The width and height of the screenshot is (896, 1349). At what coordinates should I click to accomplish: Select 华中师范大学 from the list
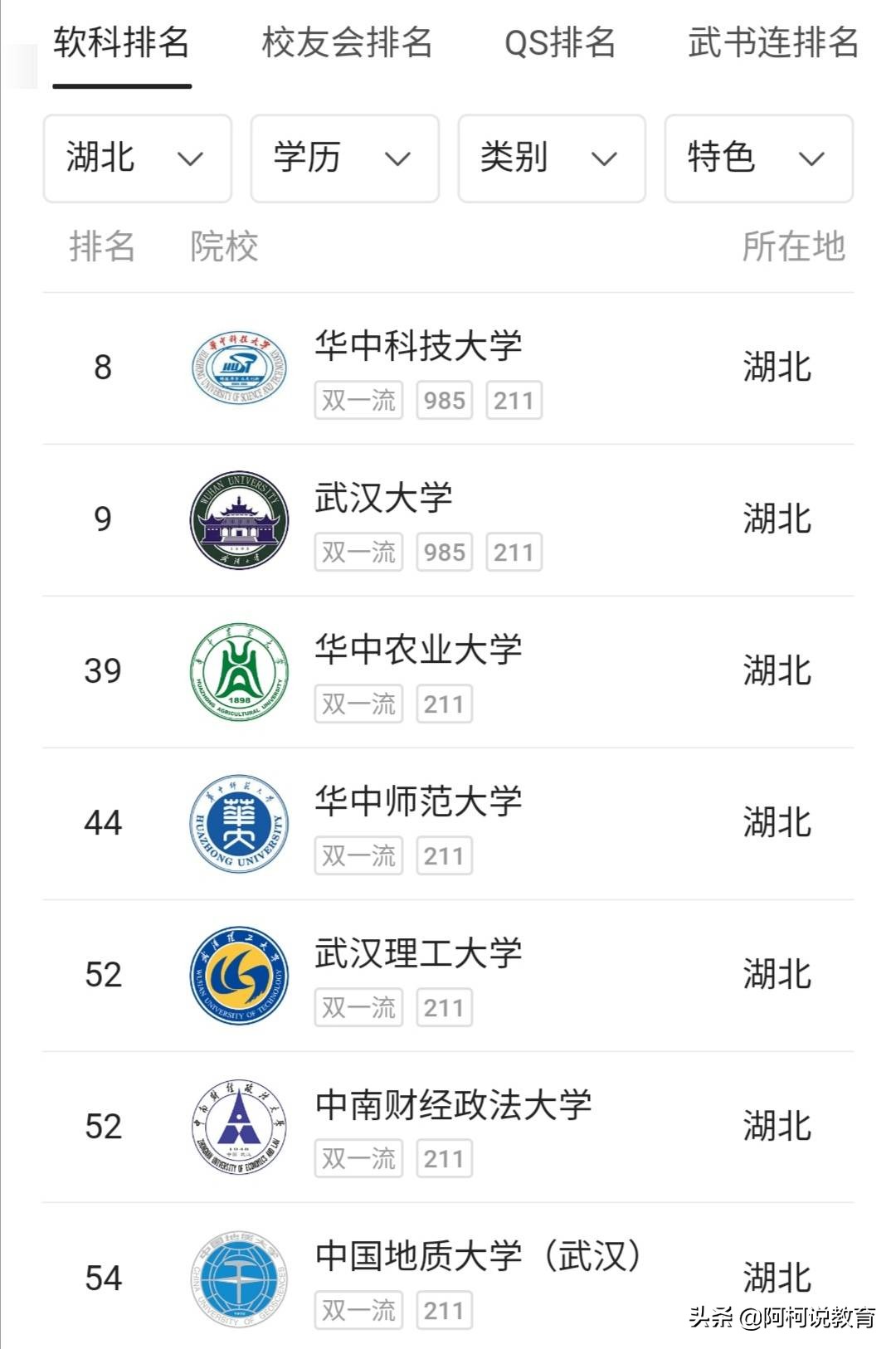pyautogui.click(x=418, y=801)
